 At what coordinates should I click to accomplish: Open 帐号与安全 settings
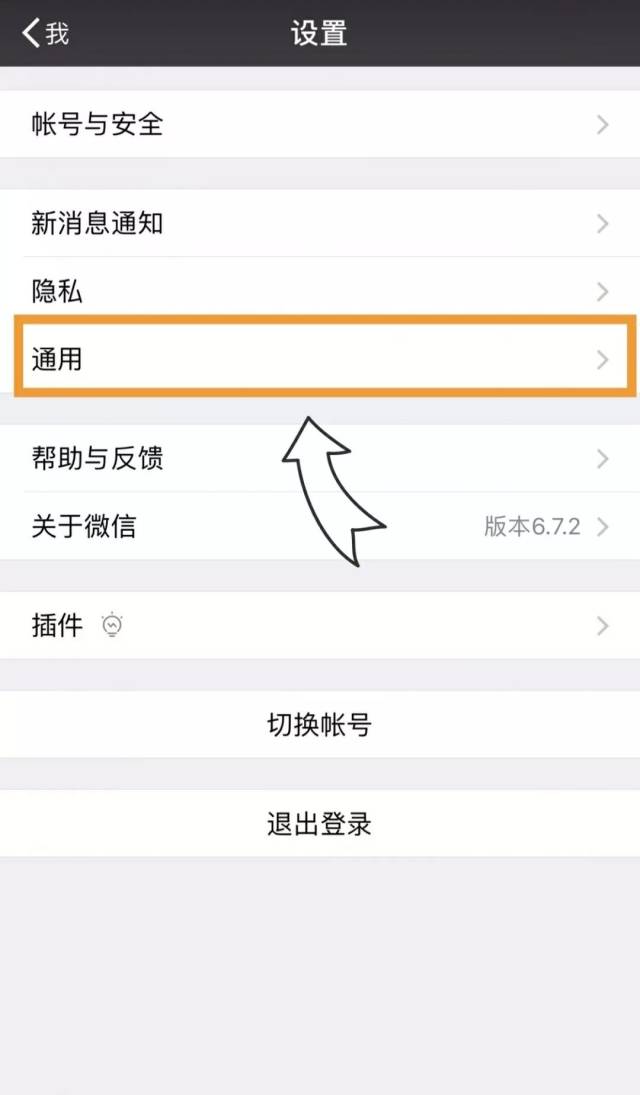(x=320, y=124)
